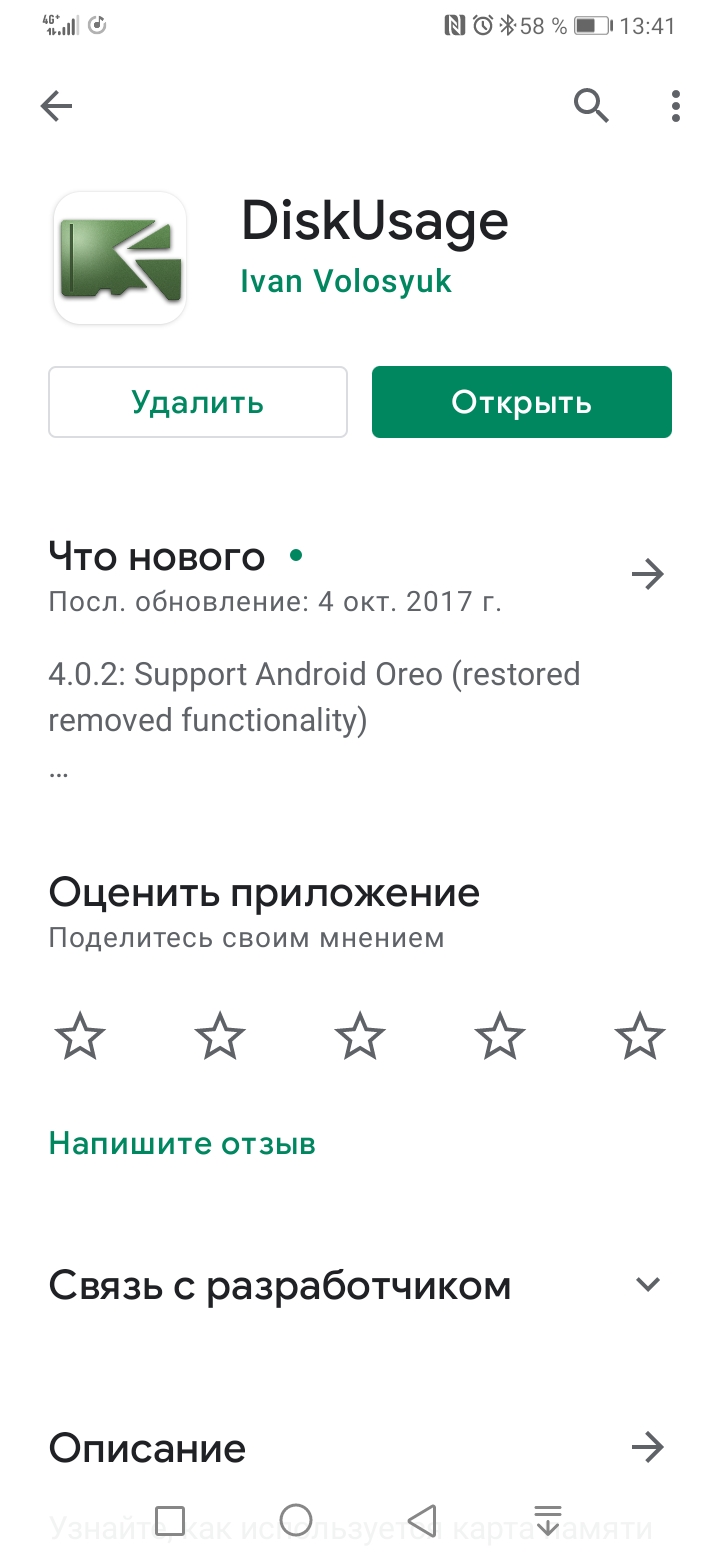
Task: Rate the app one star
Action: pos(80,1035)
